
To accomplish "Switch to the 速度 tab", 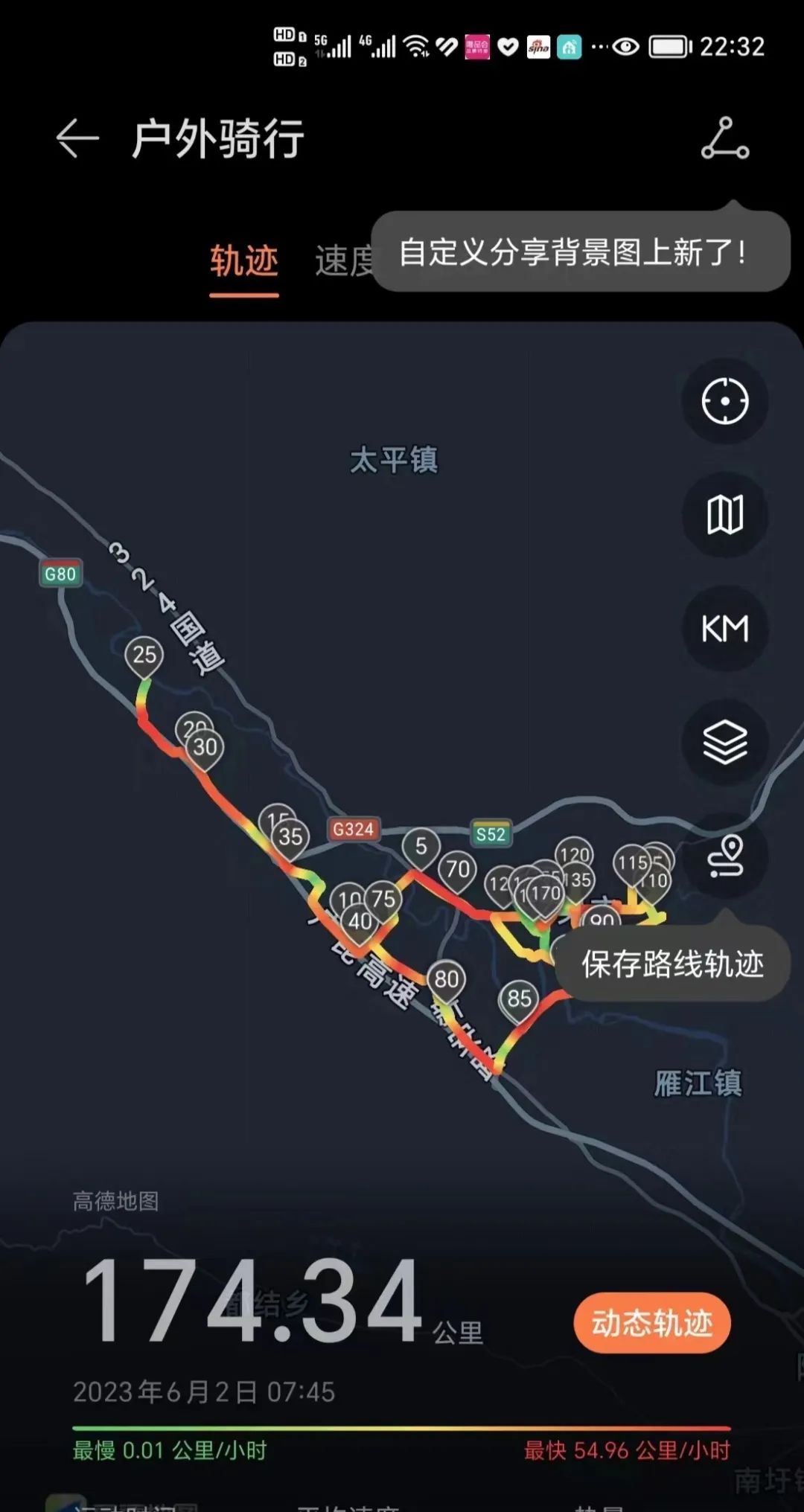I will (x=341, y=261).
